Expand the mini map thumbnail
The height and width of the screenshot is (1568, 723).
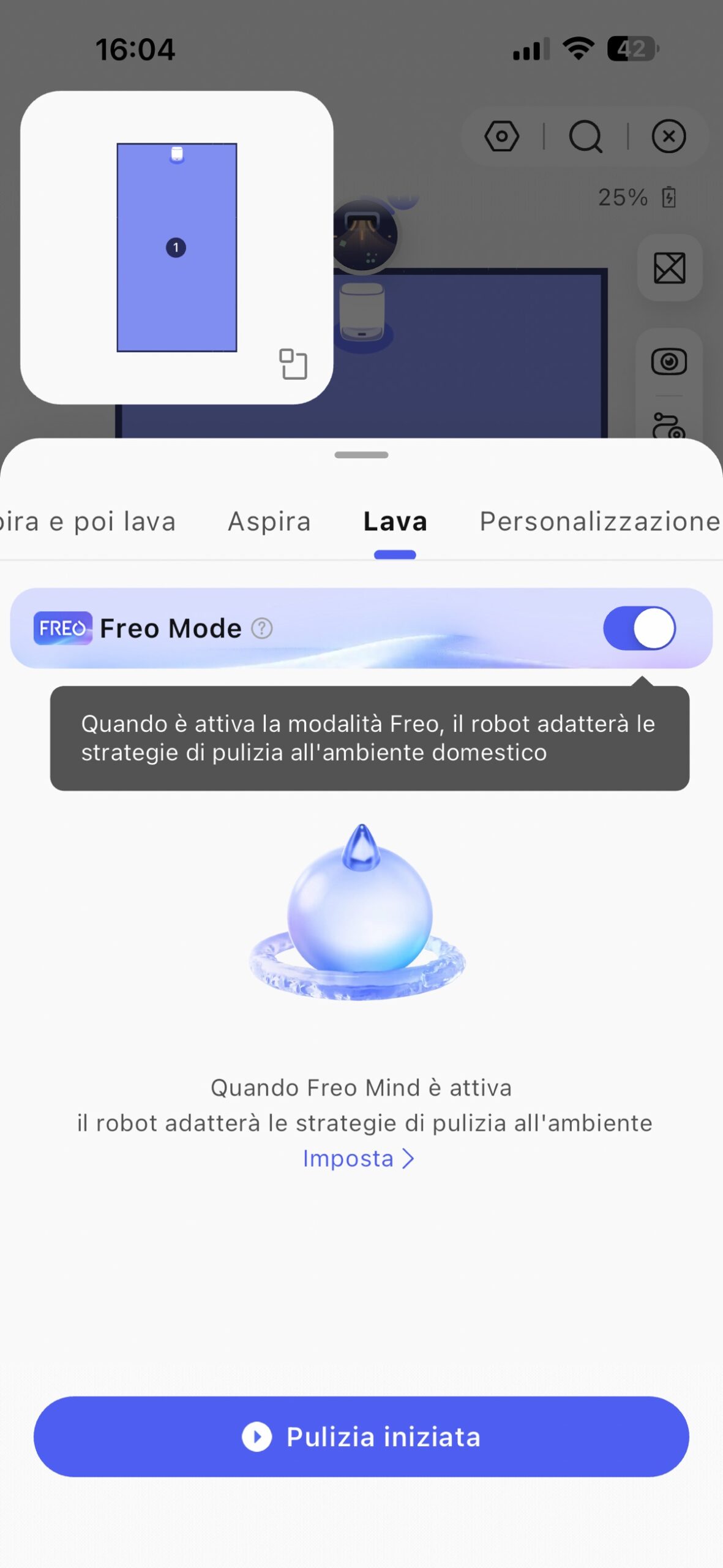(293, 364)
